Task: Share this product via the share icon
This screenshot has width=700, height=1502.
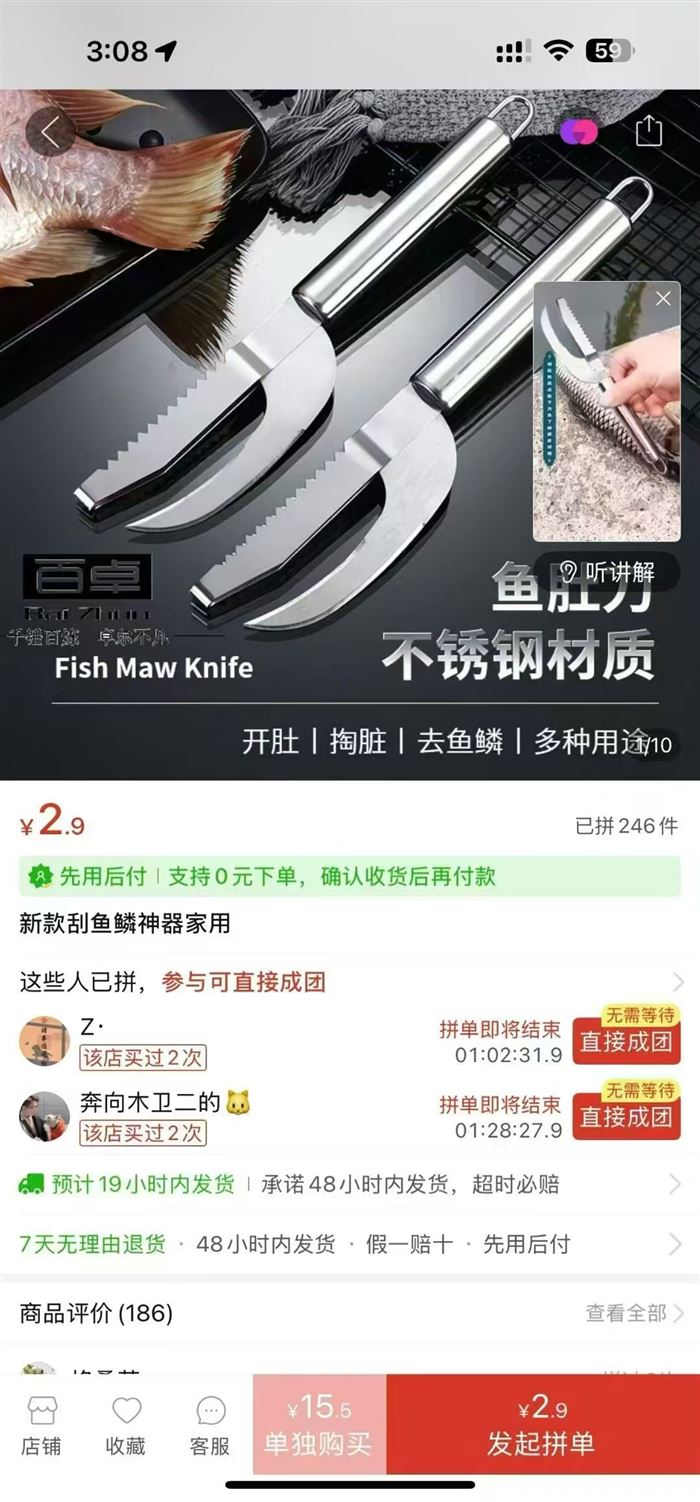Action: (649, 131)
